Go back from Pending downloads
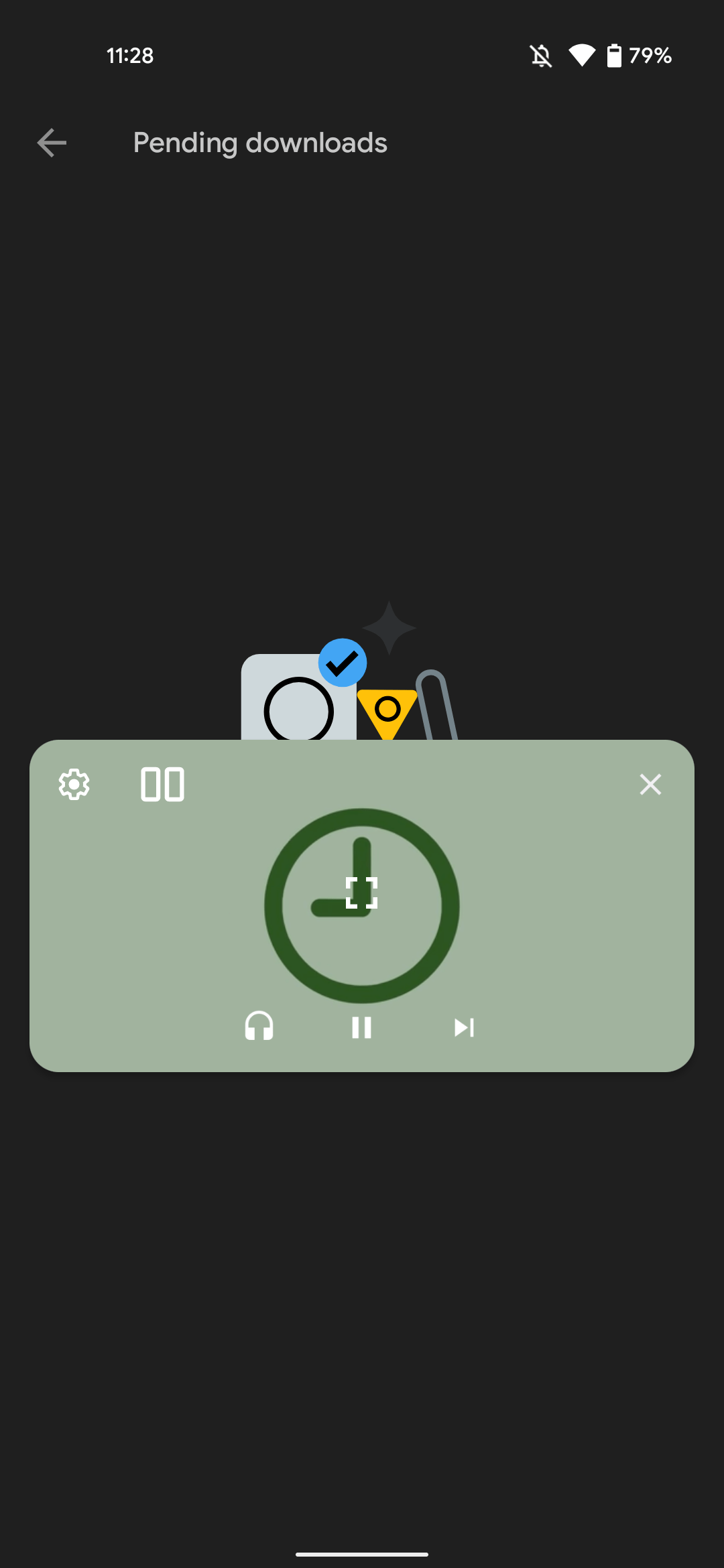This screenshot has height=1568, width=724. 52,143
